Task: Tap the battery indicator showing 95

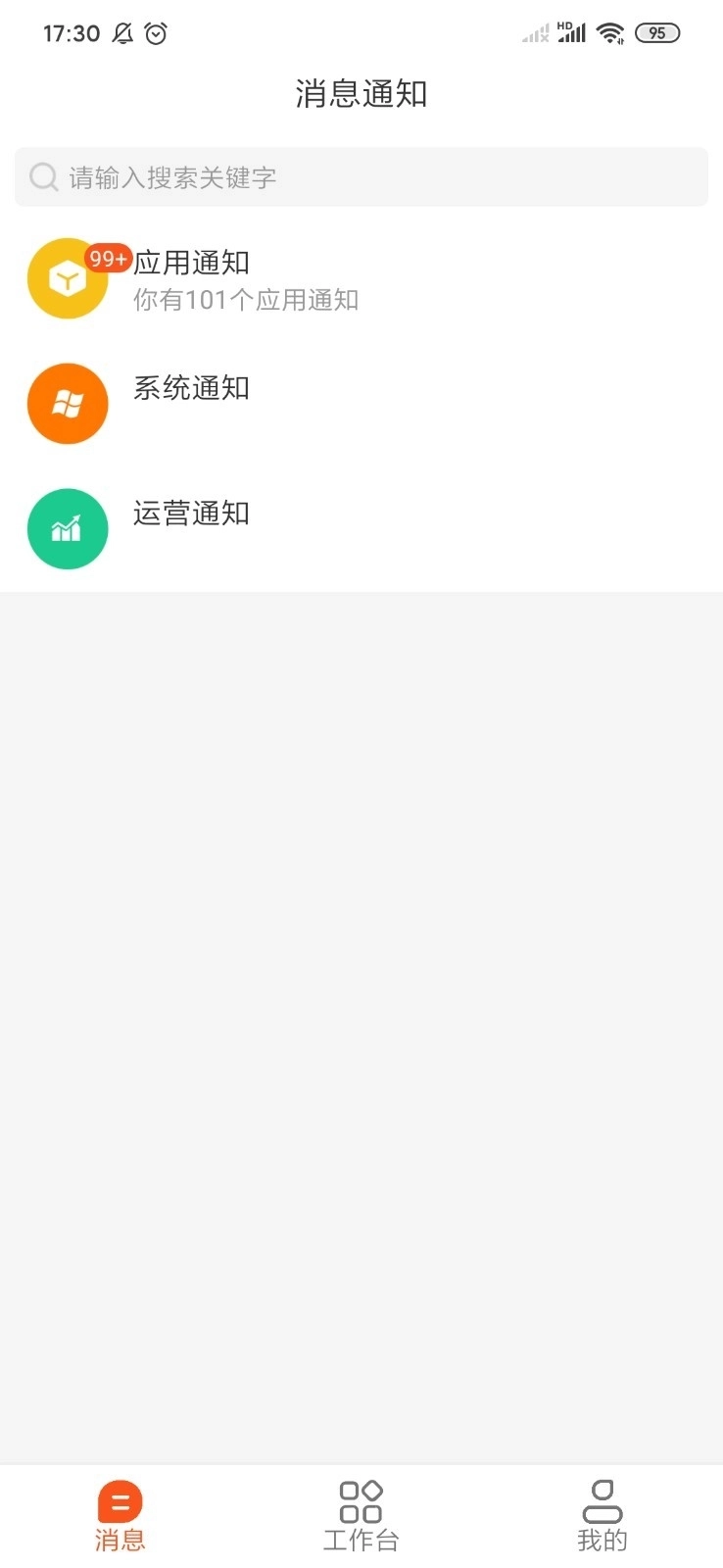Action: [658, 32]
